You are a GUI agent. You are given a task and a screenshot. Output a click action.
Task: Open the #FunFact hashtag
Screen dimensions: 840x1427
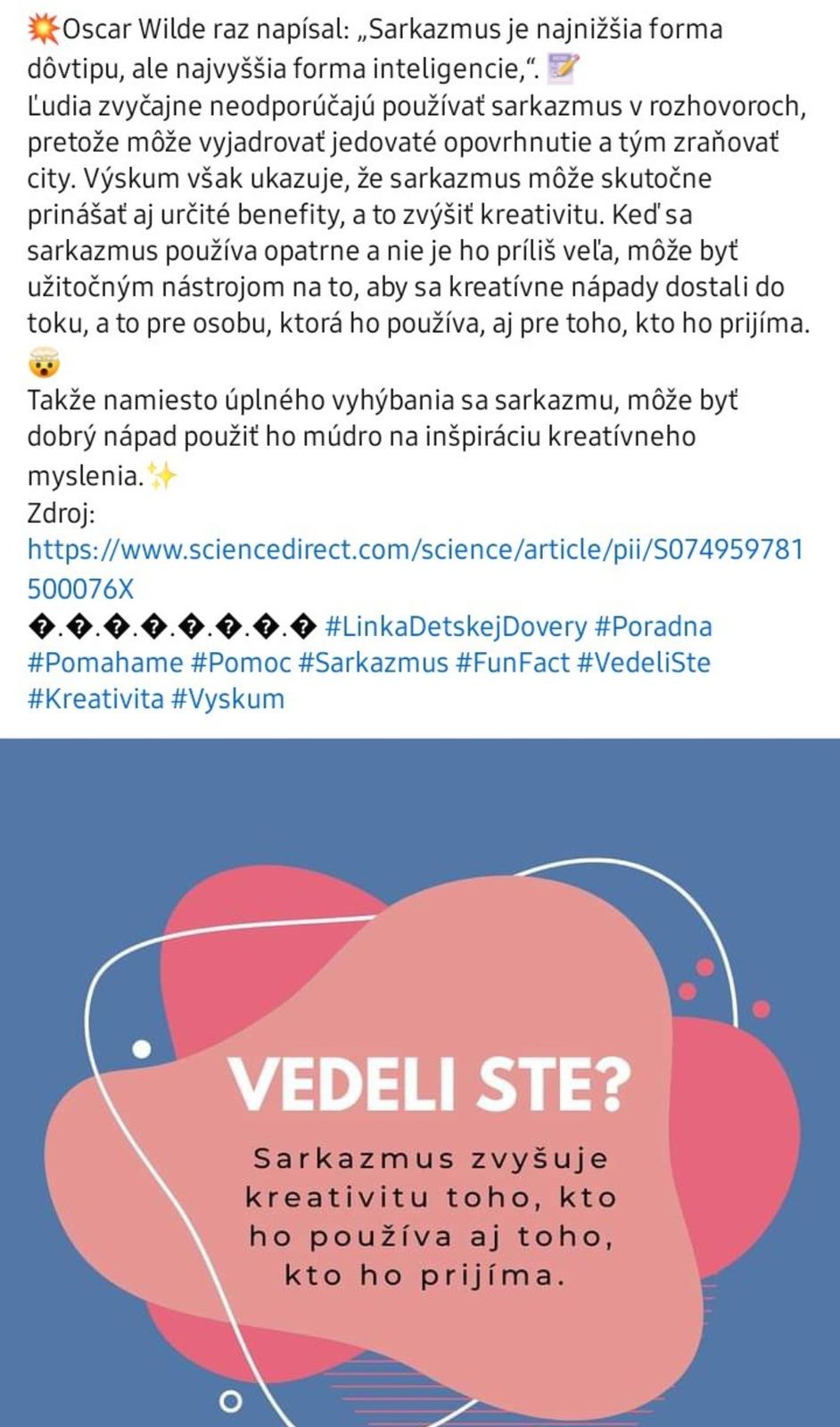point(512,663)
